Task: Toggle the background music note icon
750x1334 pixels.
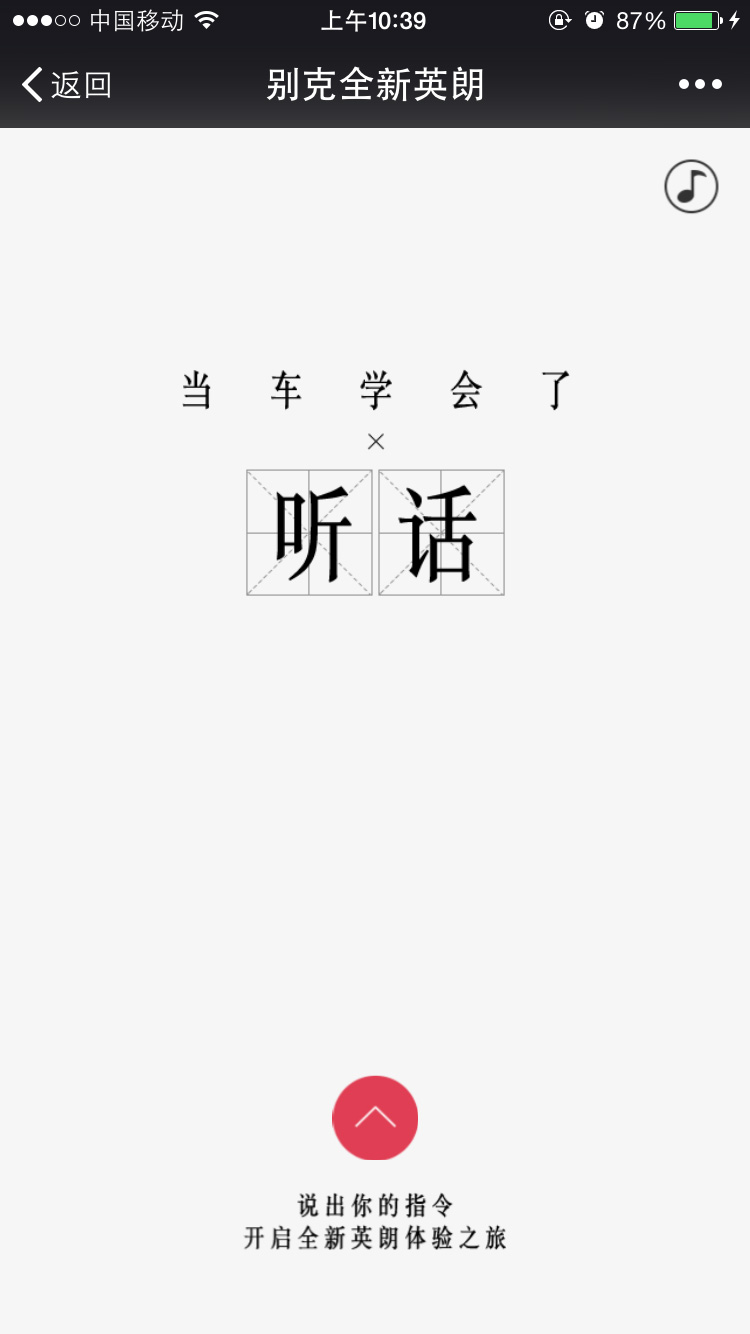Action: [691, 186]
